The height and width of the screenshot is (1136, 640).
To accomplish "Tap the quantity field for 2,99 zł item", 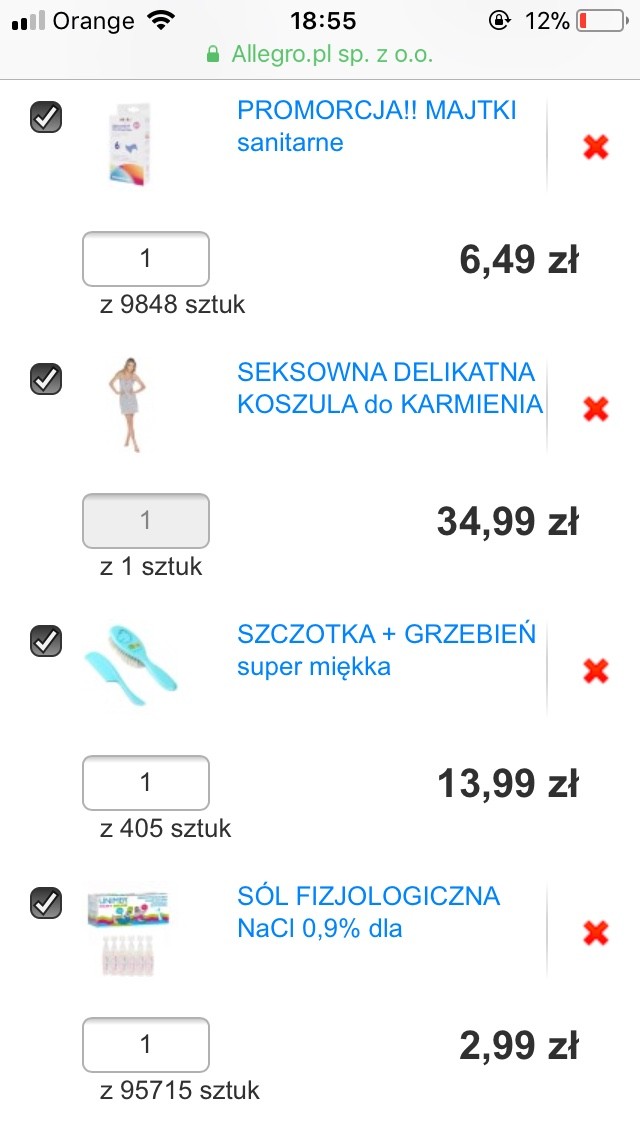I will (146, 1045).
